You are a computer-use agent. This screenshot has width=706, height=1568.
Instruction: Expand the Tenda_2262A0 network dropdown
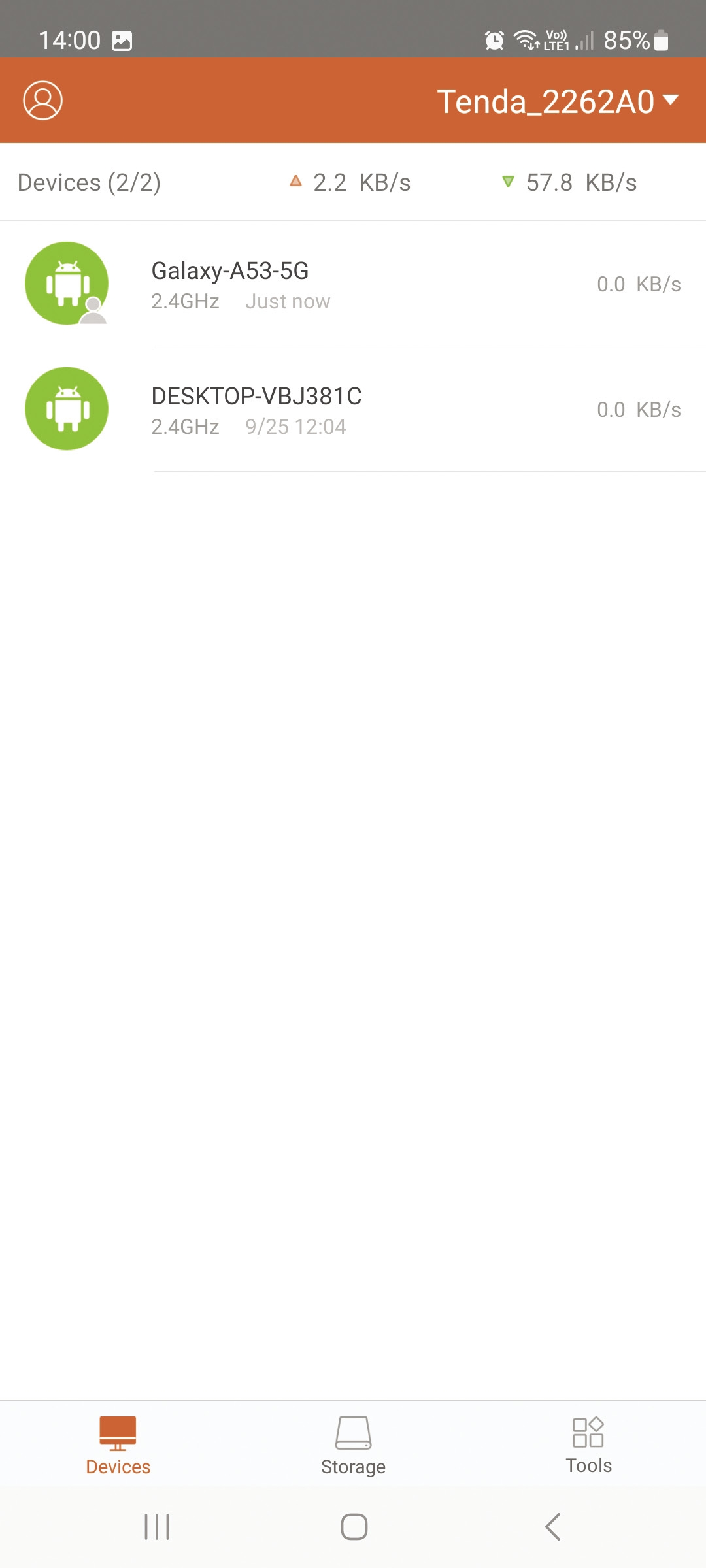(x=558, y=101)
